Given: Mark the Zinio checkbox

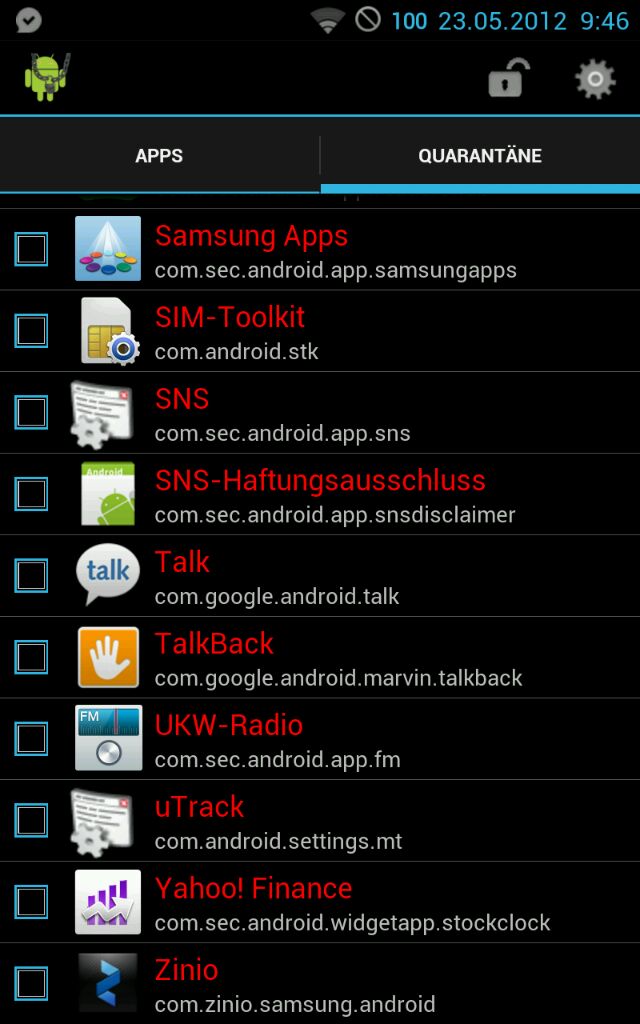Looking at the screenshot, I should pyautogui.click(x=31, y=984).
